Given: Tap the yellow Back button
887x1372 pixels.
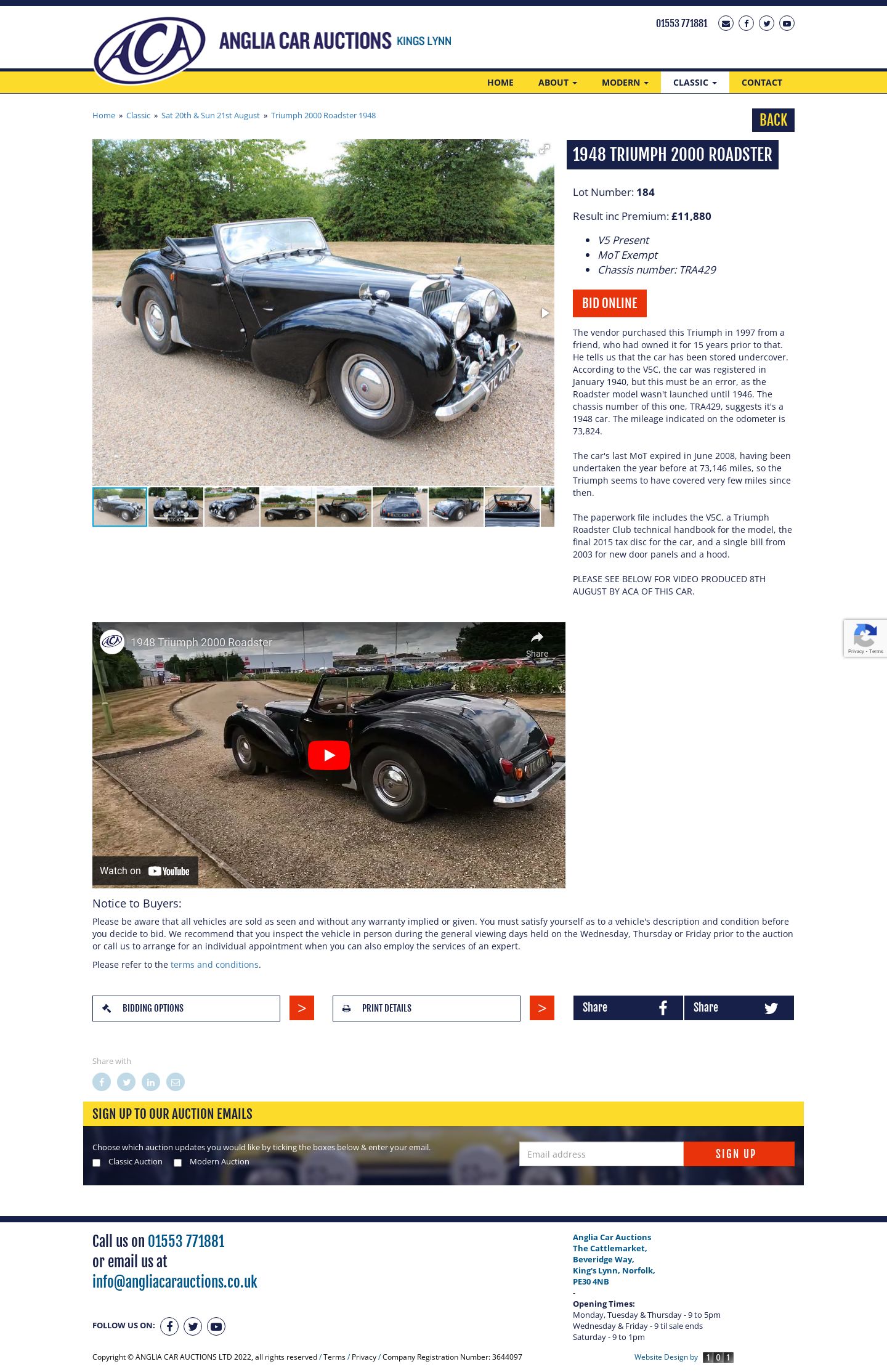Looking at the screenshot, I should tap(772, 120).
